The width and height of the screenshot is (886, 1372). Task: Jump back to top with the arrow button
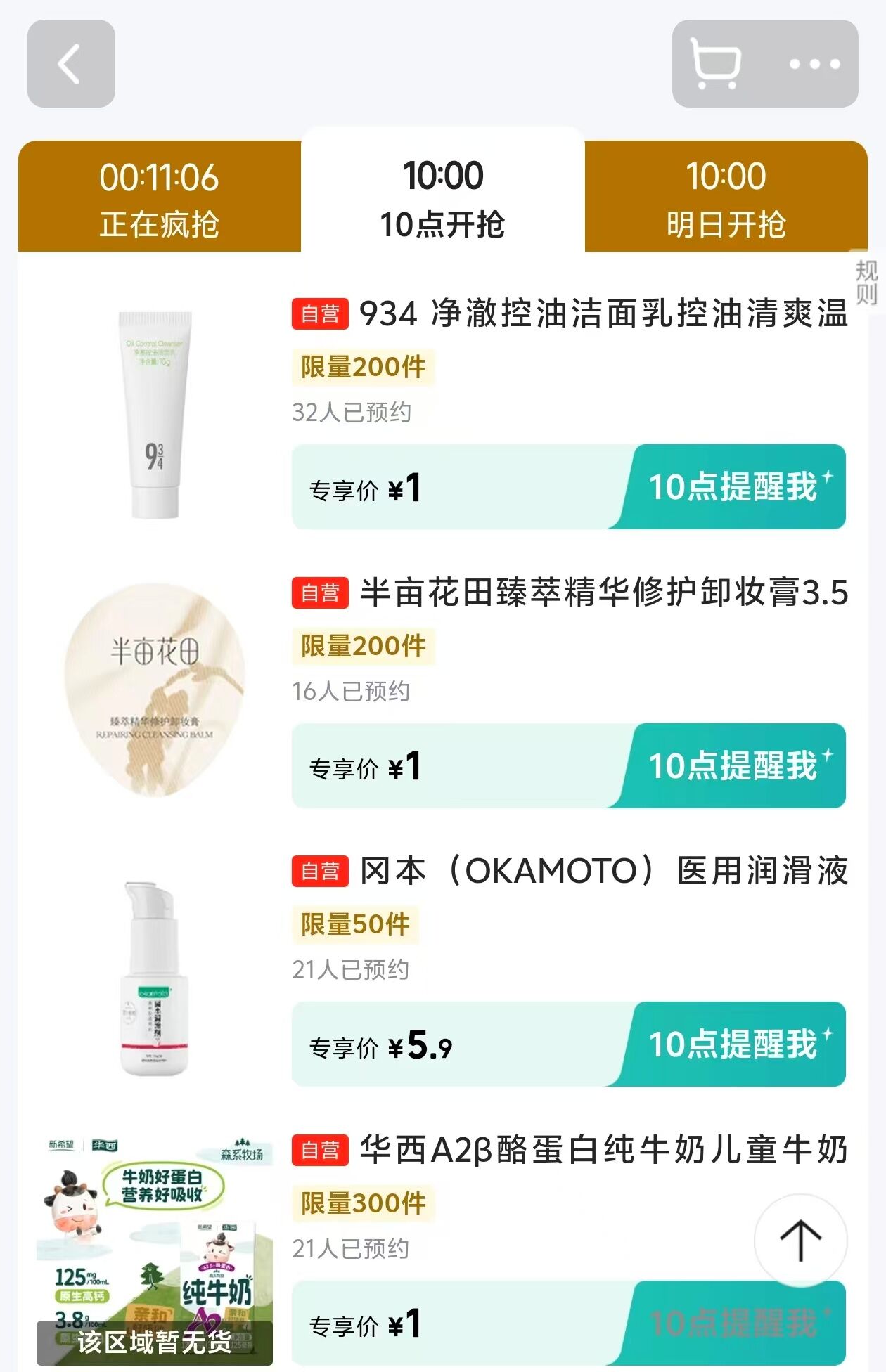(x=800, y=1241)
